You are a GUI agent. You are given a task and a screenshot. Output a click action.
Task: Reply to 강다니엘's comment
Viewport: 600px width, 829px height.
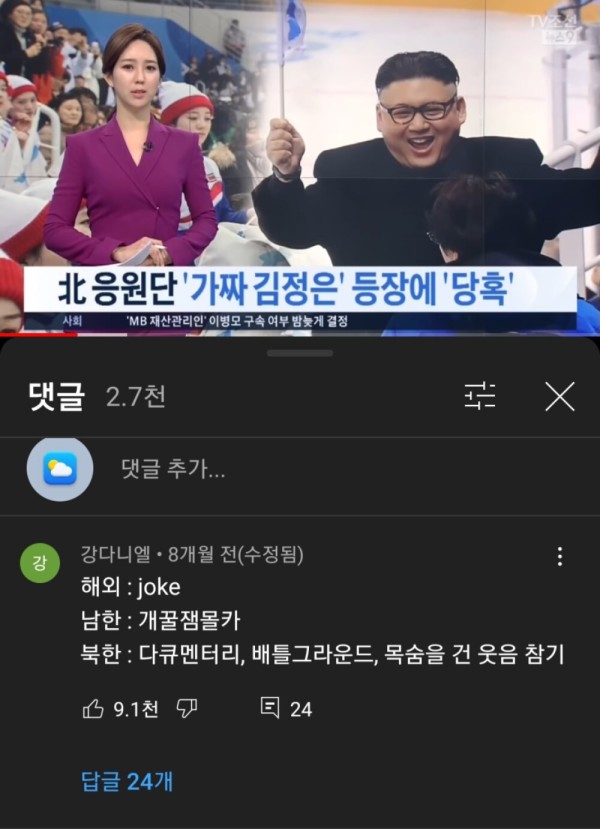[270, 709]
